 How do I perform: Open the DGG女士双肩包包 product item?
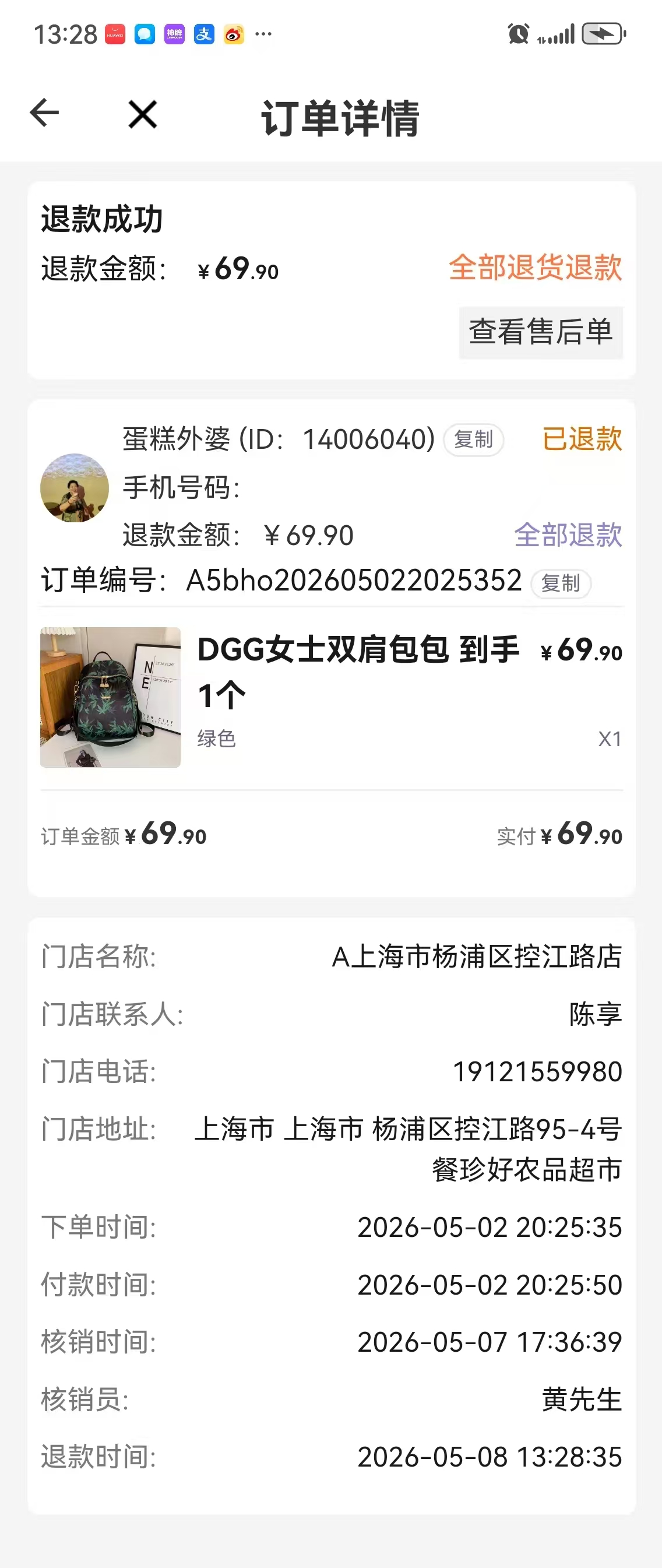click(332, 698)
